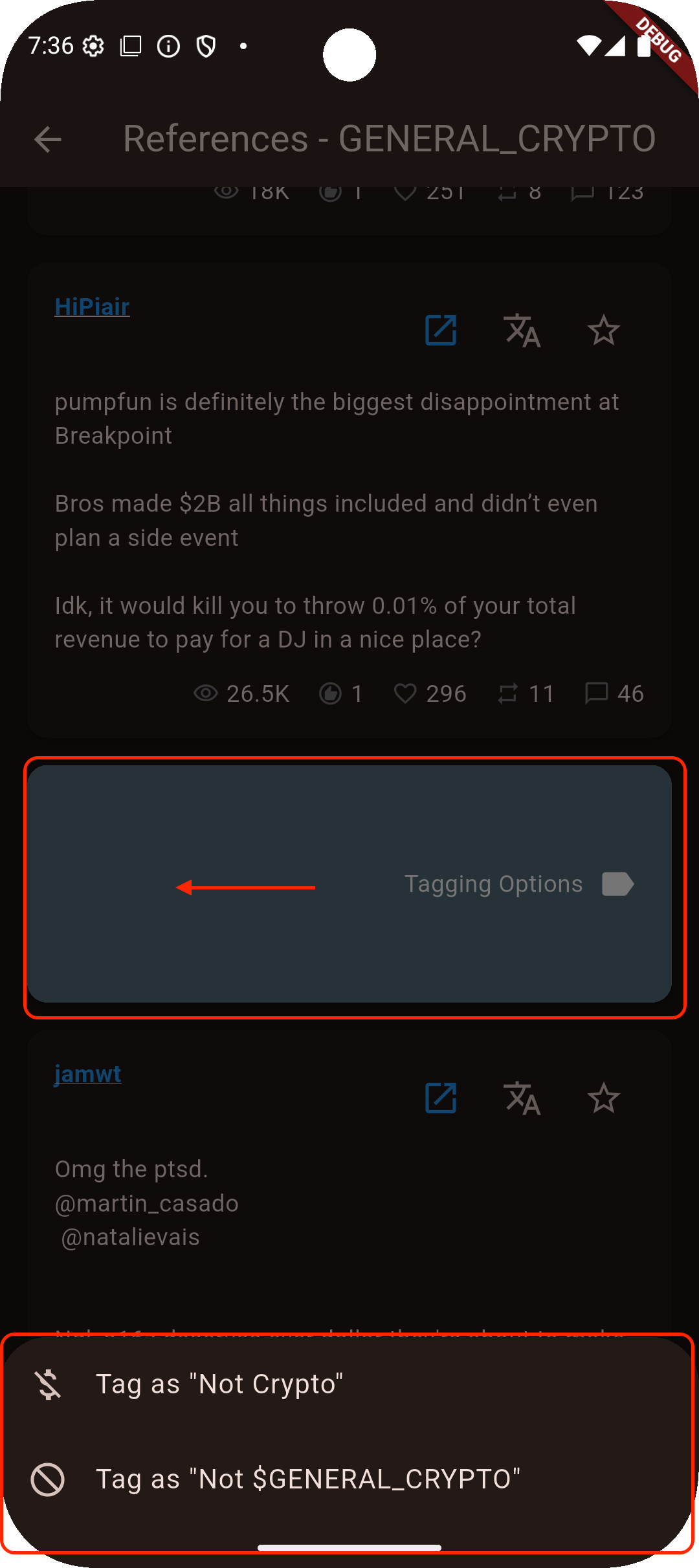The image size is (699, 1568).
Task: Go back from References screen
Action: [48, 139]
